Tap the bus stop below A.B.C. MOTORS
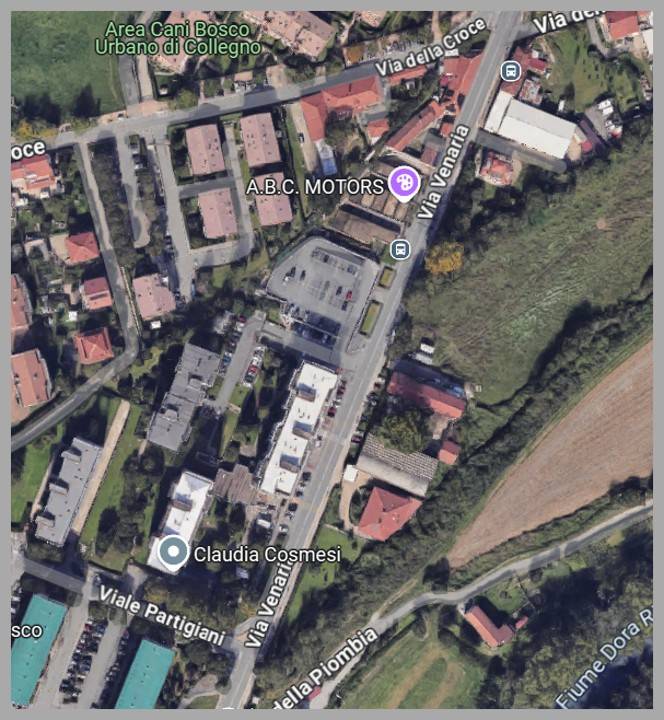 [401, 249]
